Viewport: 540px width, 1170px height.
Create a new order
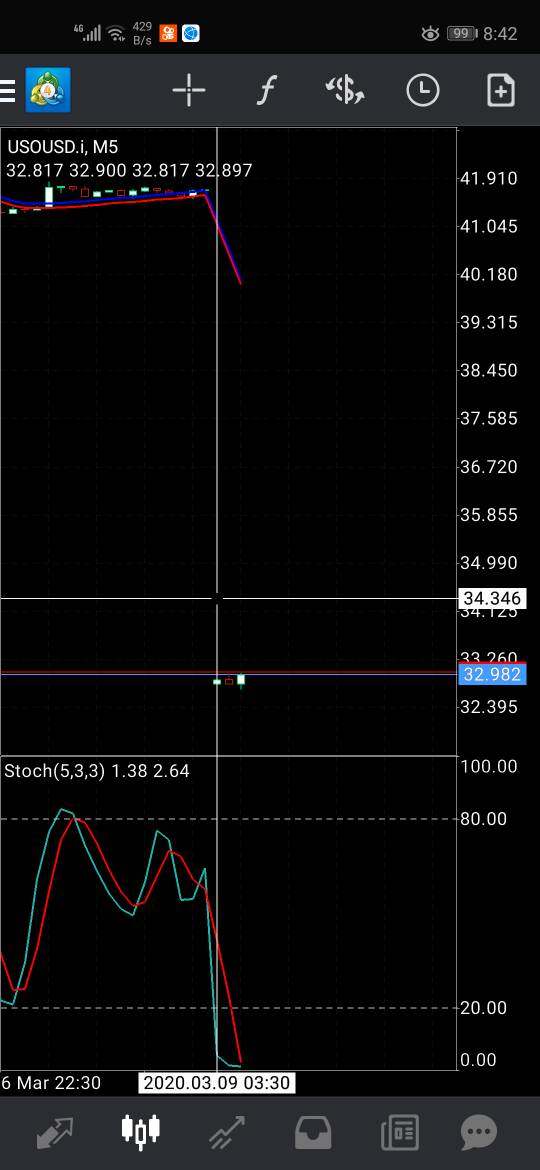tap(500, 91)
